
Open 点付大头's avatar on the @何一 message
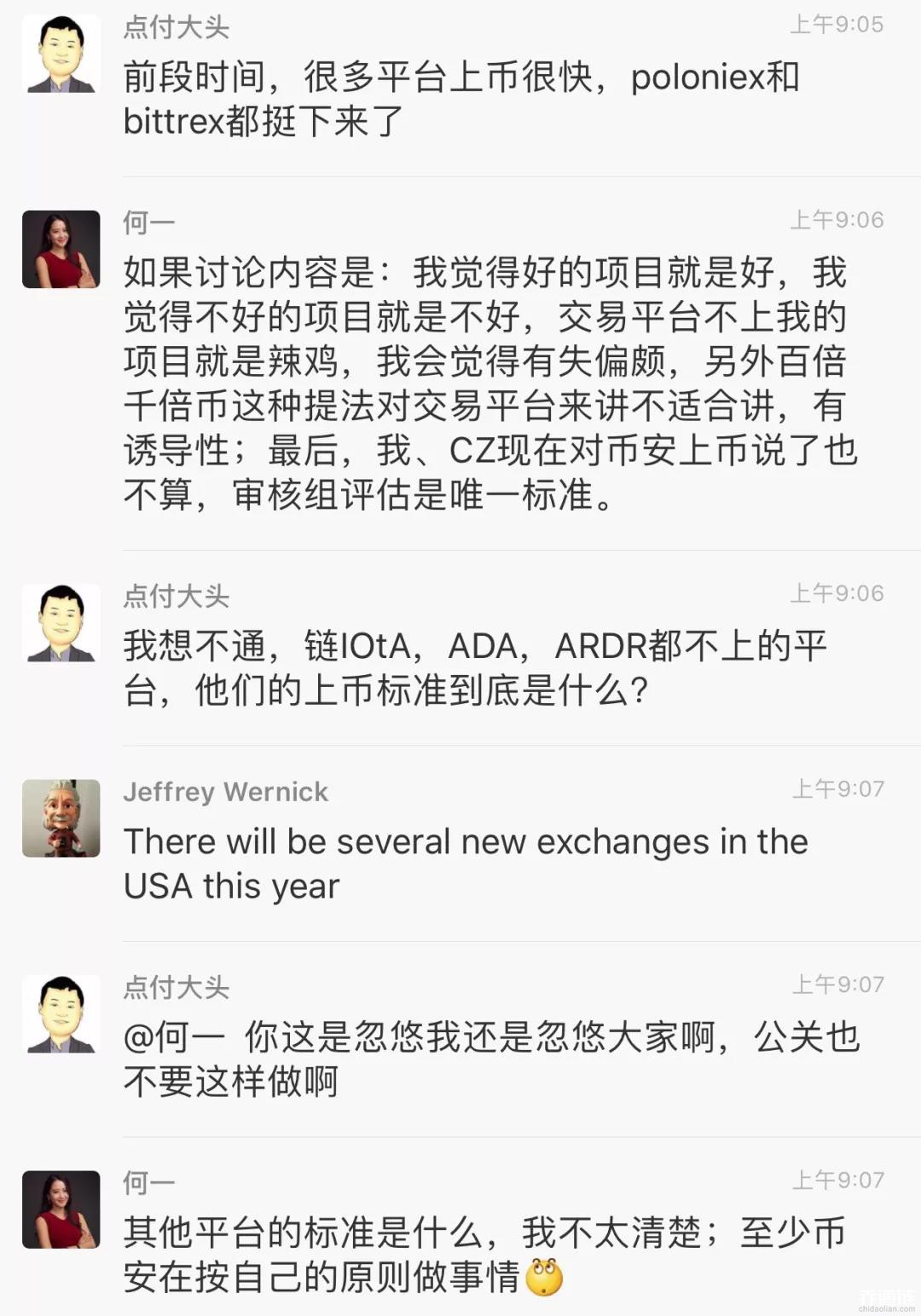(x=61, y=1014)
